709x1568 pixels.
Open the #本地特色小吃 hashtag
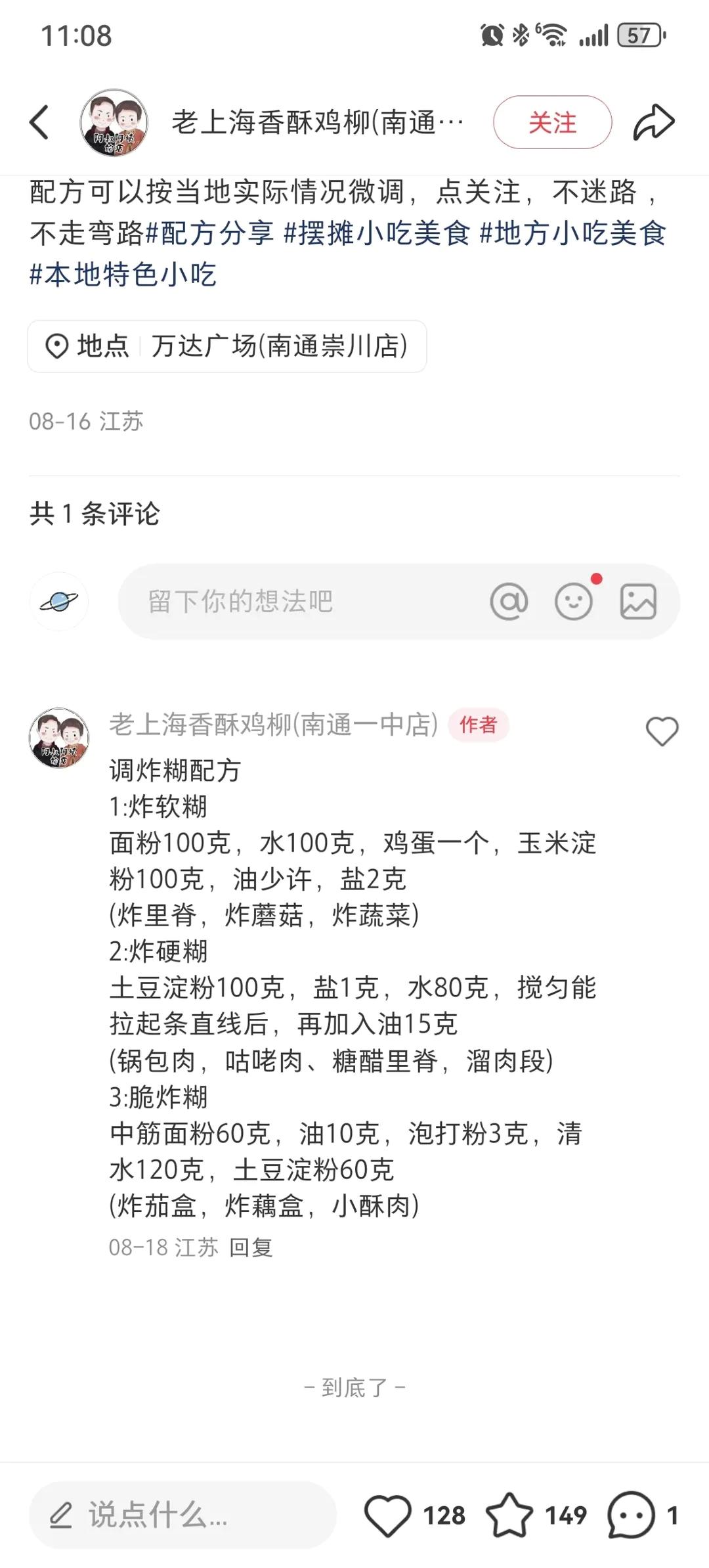(x=123, y=274)
